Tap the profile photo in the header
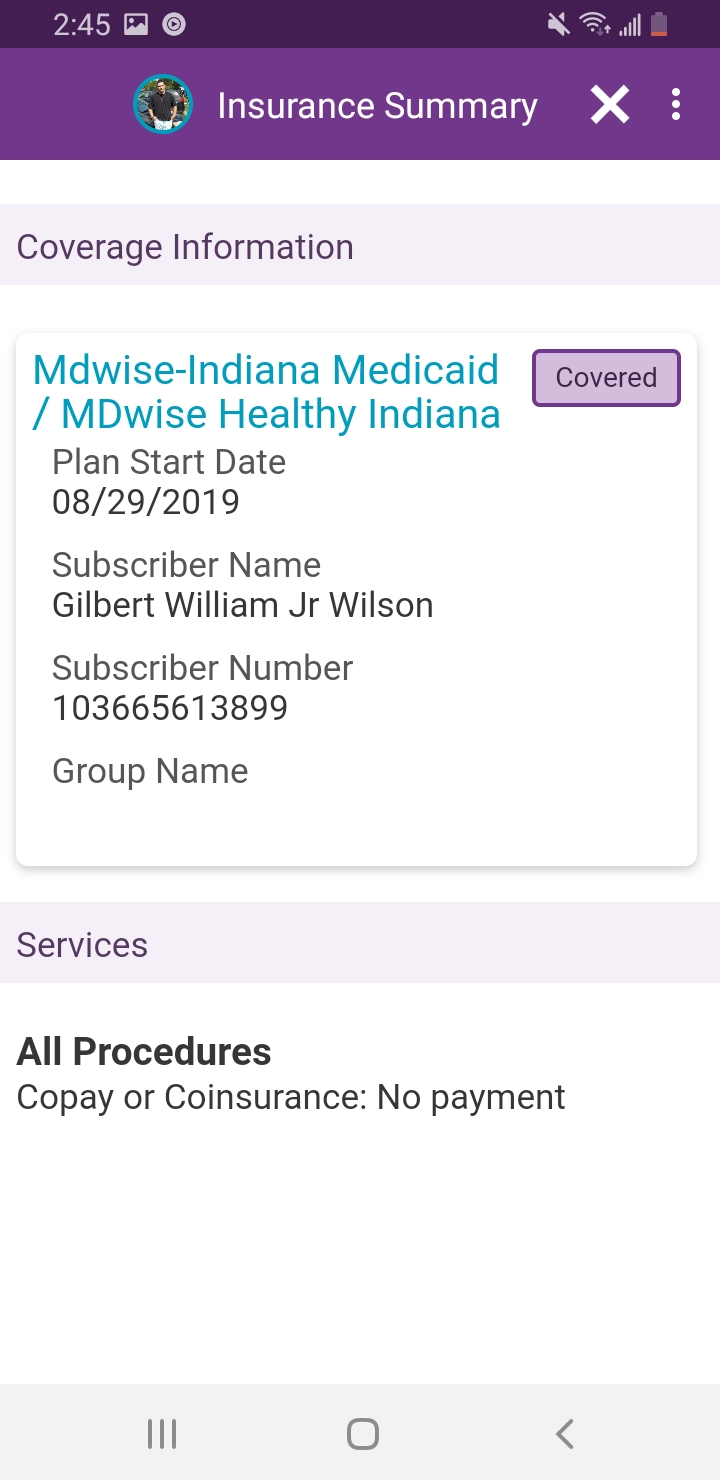Screen dimensions: 720x1480 coord(163,104)
